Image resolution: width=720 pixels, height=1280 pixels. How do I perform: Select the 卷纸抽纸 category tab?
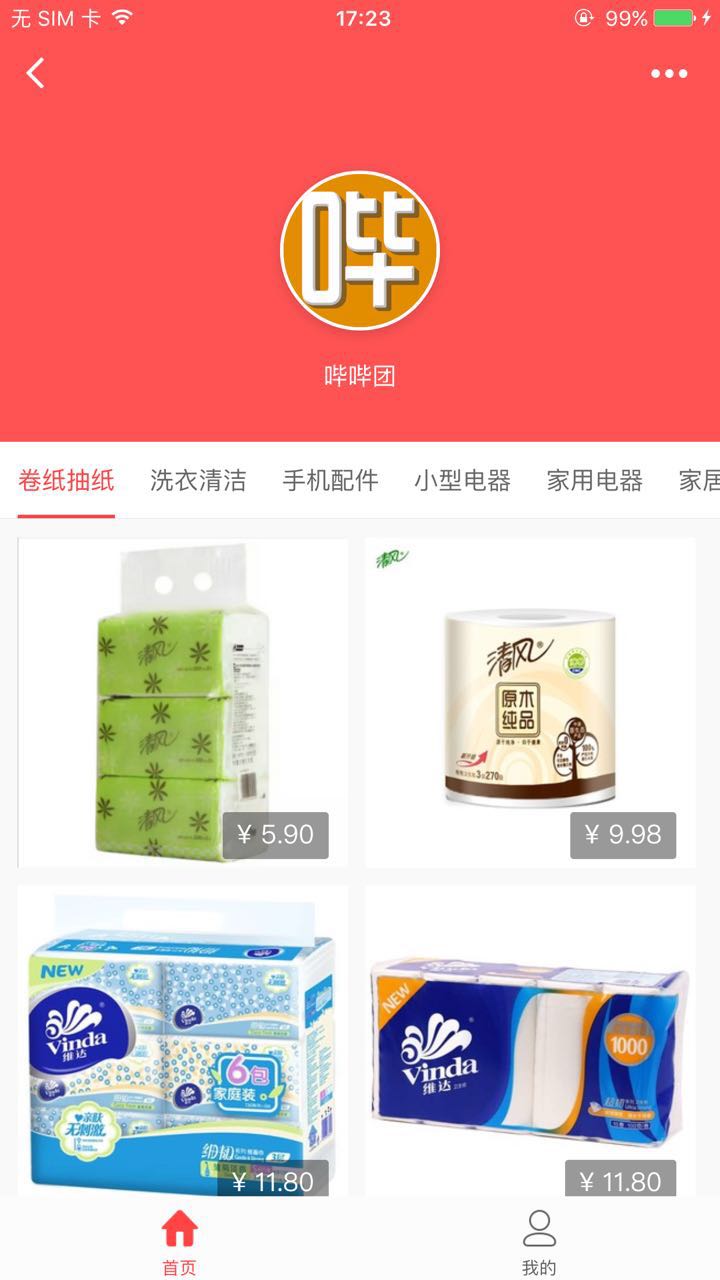click(66, 481)
